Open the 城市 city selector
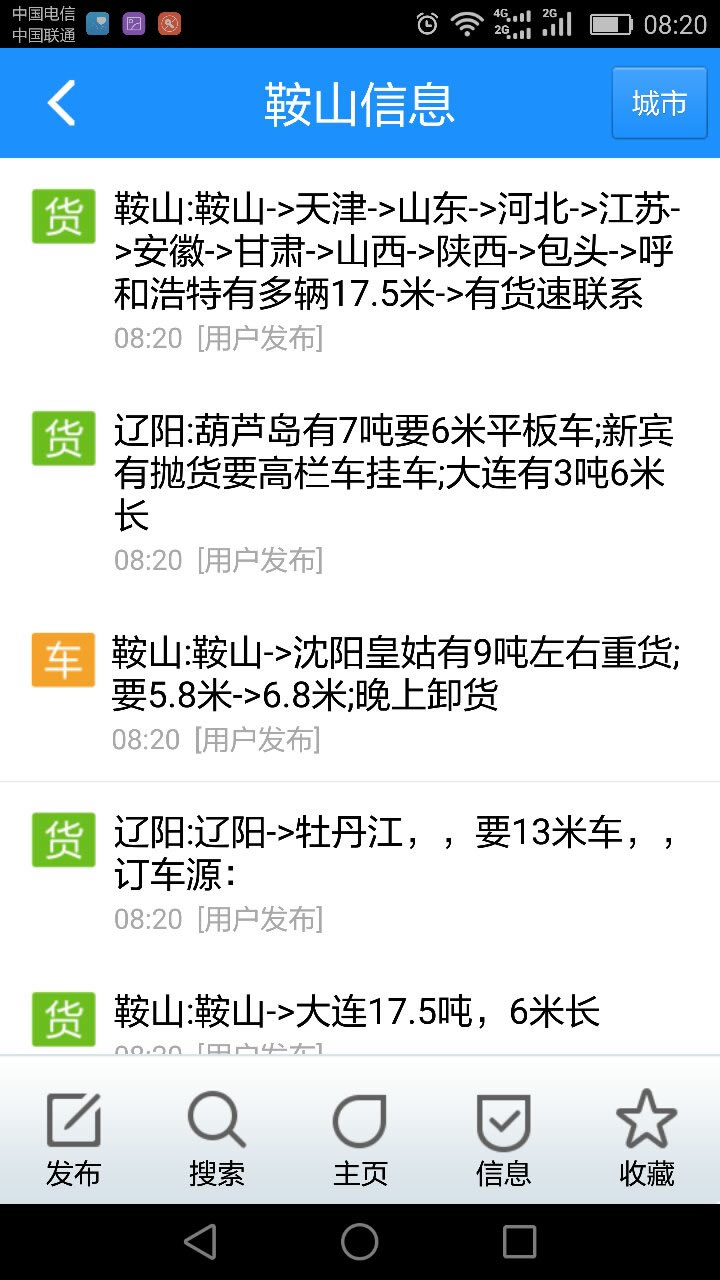The height and width of the screenshot is (1280, 720). click(659, 103)
